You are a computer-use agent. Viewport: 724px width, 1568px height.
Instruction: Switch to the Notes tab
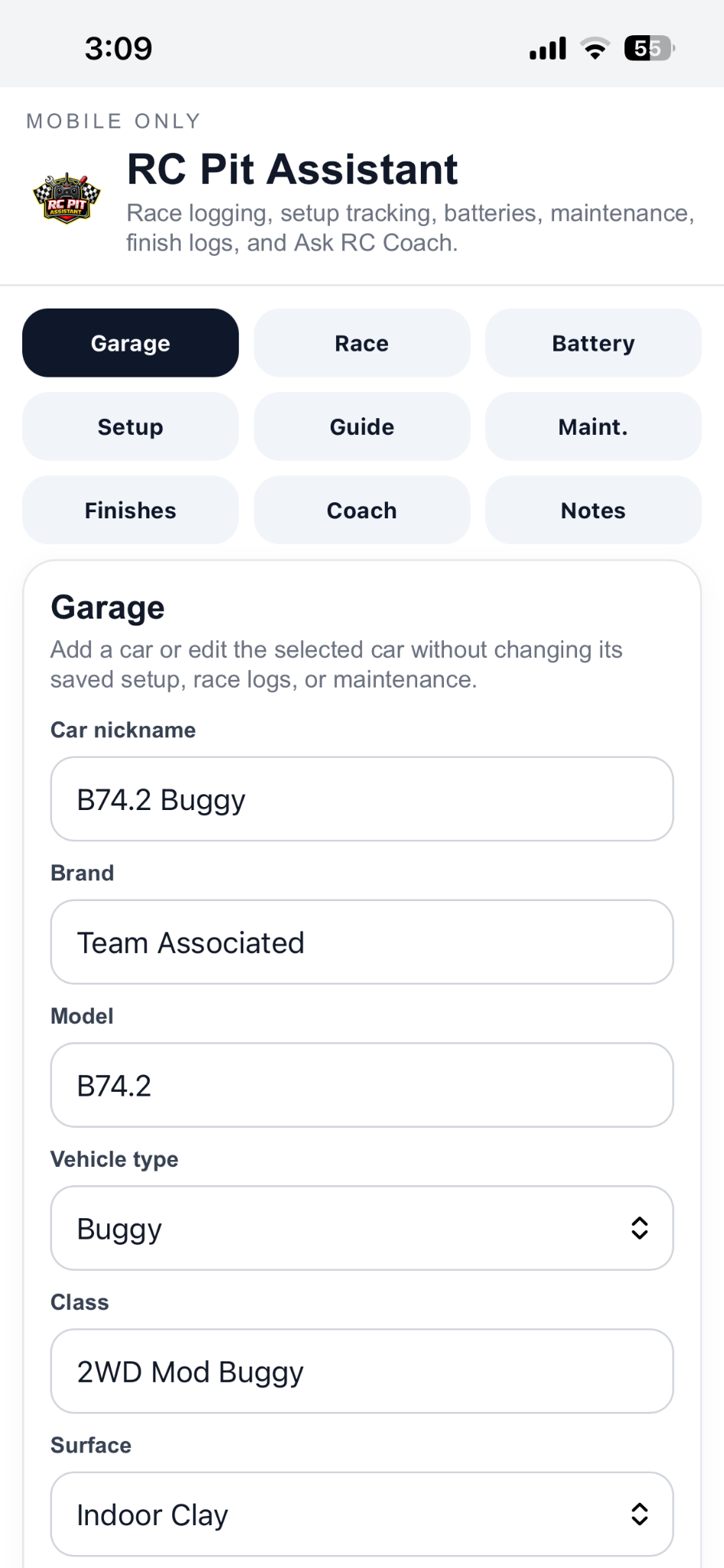click(592, 510)
